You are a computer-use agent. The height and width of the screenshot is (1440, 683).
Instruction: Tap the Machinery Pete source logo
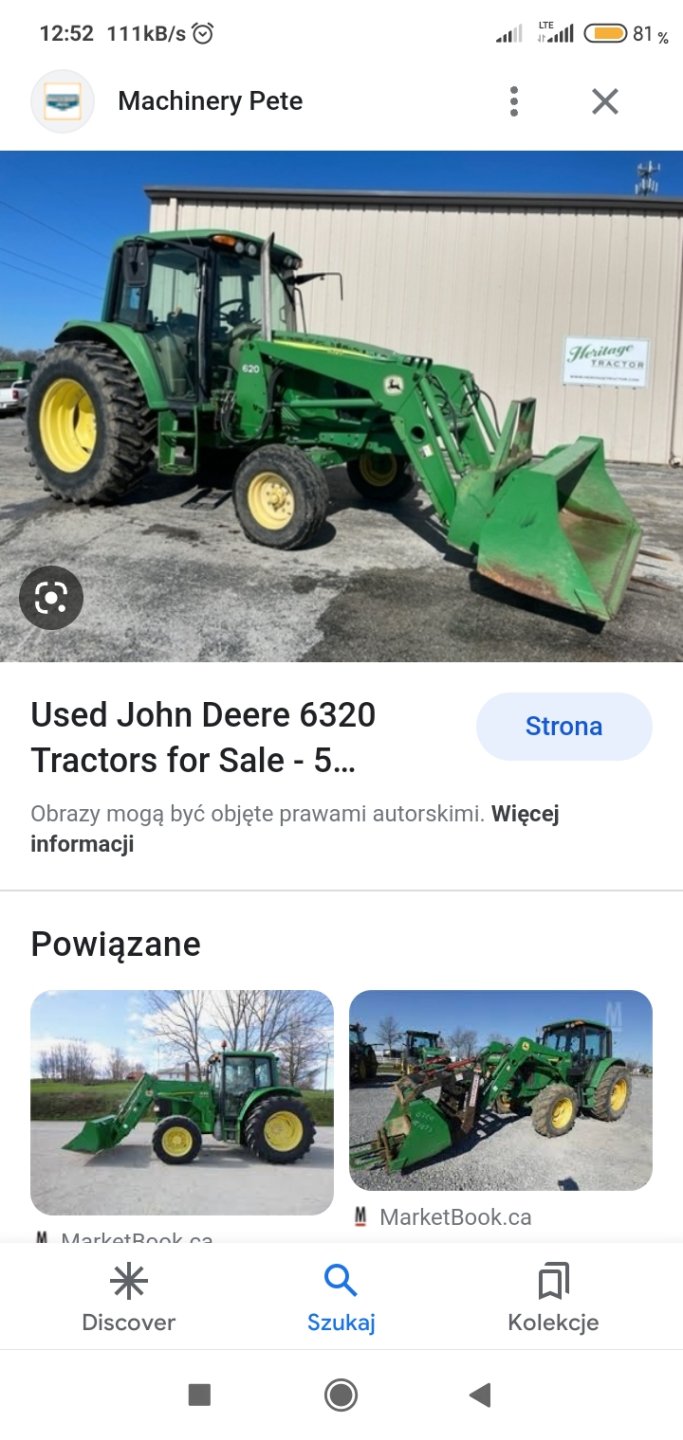[x=63, y=101]
